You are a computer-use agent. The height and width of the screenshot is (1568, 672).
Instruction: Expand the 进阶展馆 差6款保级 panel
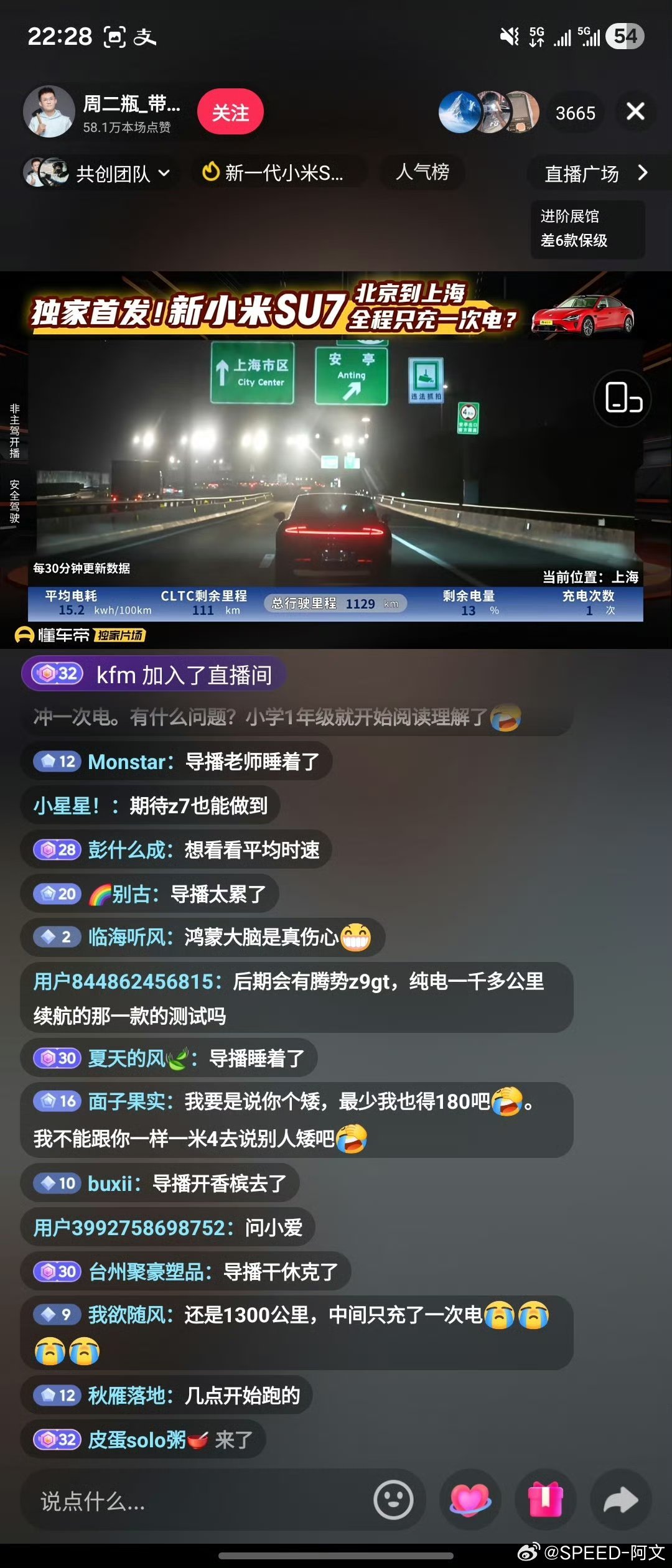coord(587,230)
